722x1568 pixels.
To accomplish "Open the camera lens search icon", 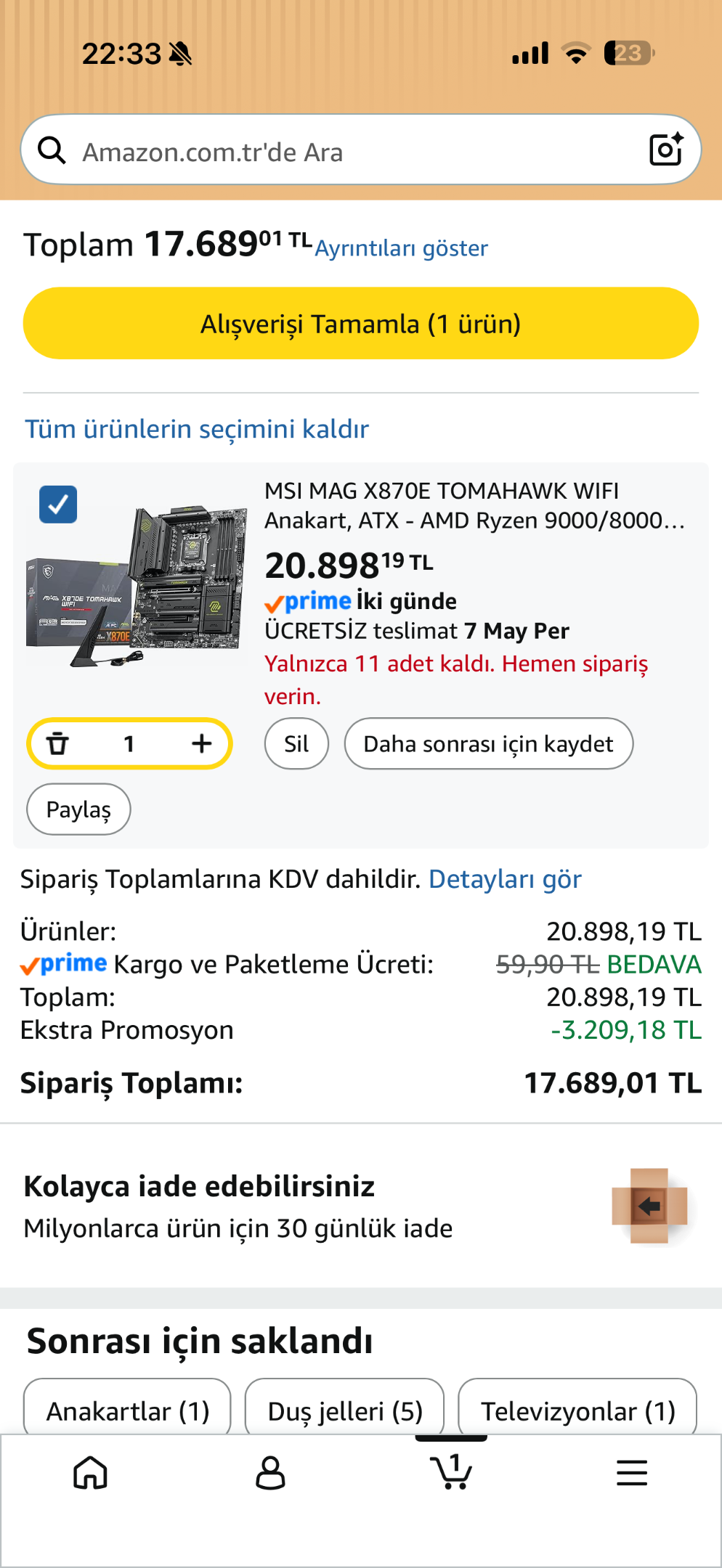I will click(666, 150).
